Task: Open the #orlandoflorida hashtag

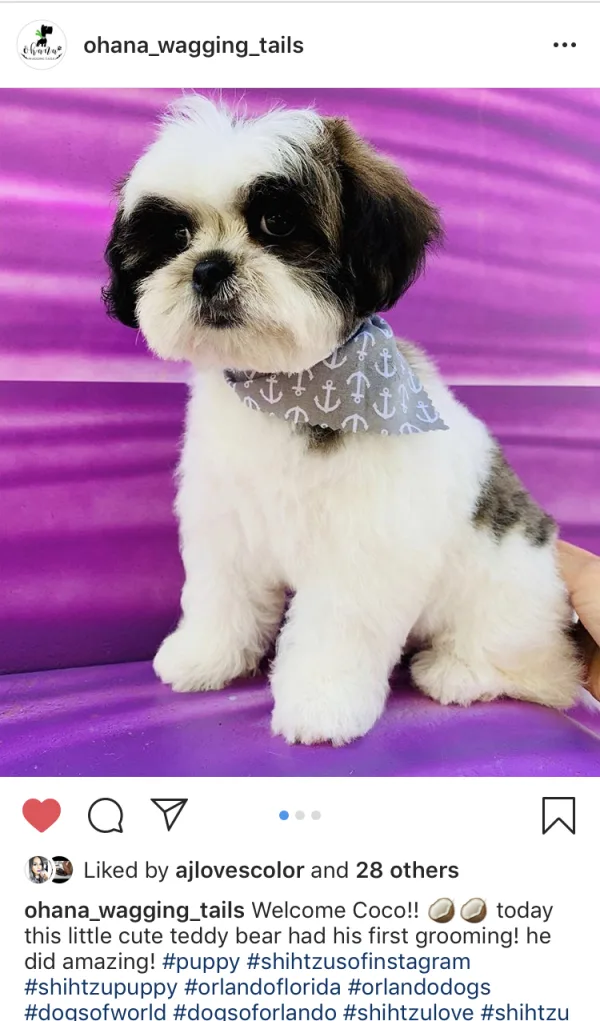Action: coord(262,988)
